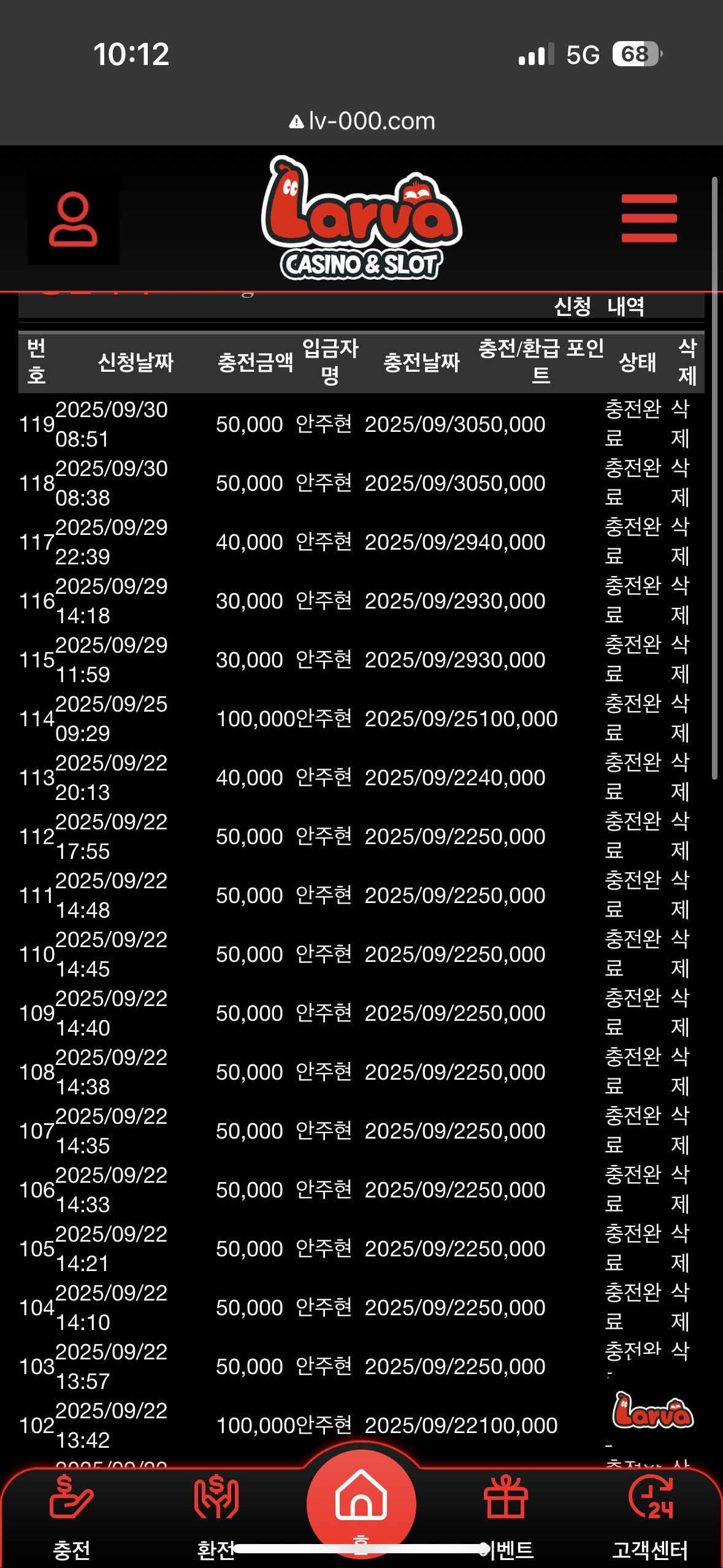Viewport: 723px width, 1568px height.
Task: Open the 고객센터 tab
Action: coord(651,1515)
